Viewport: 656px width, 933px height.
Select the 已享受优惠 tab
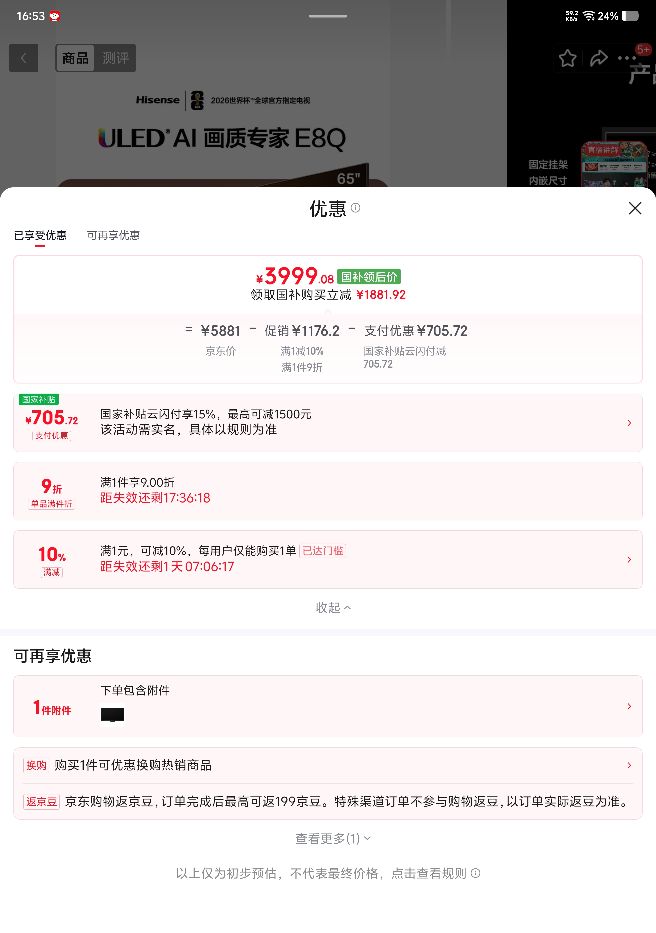click(40, 236)
